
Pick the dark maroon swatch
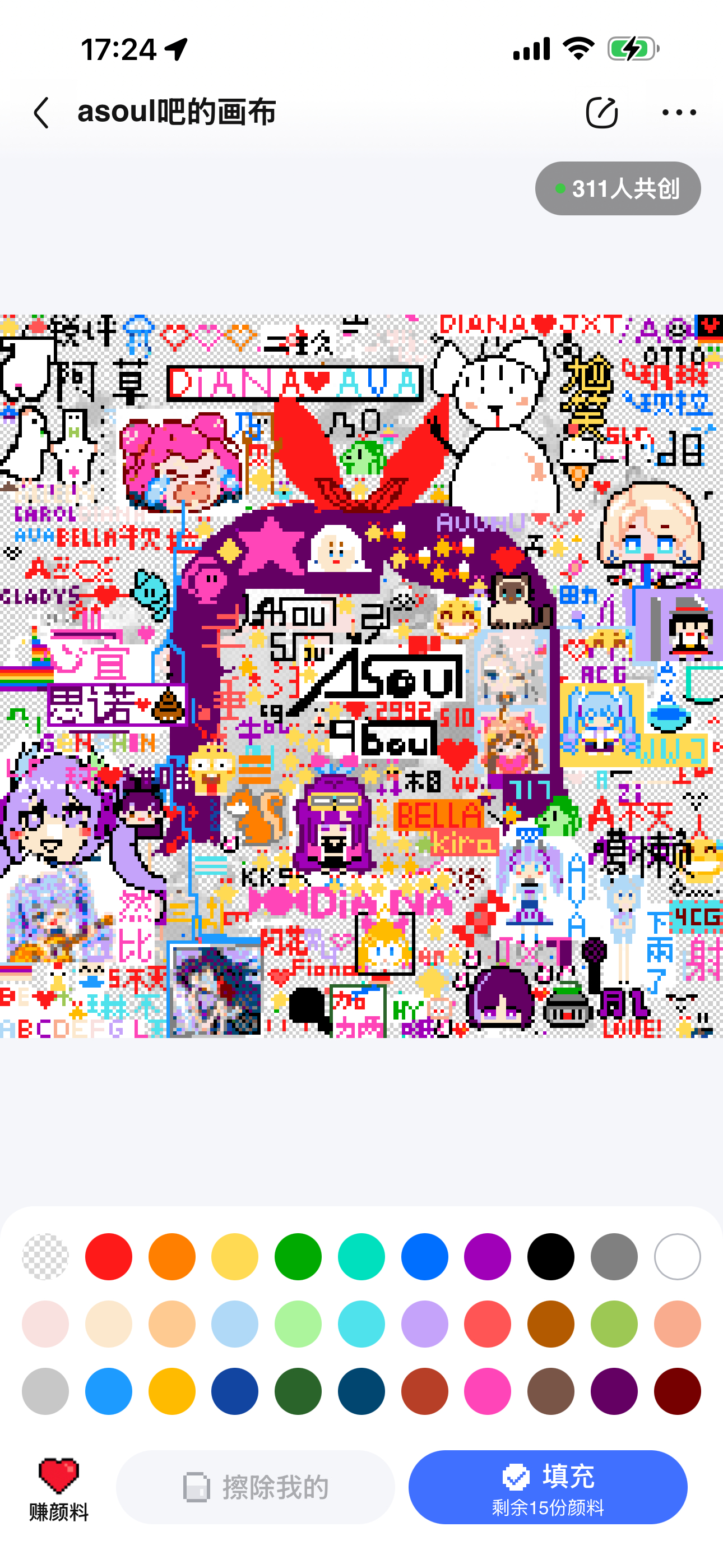(678, 1391)
